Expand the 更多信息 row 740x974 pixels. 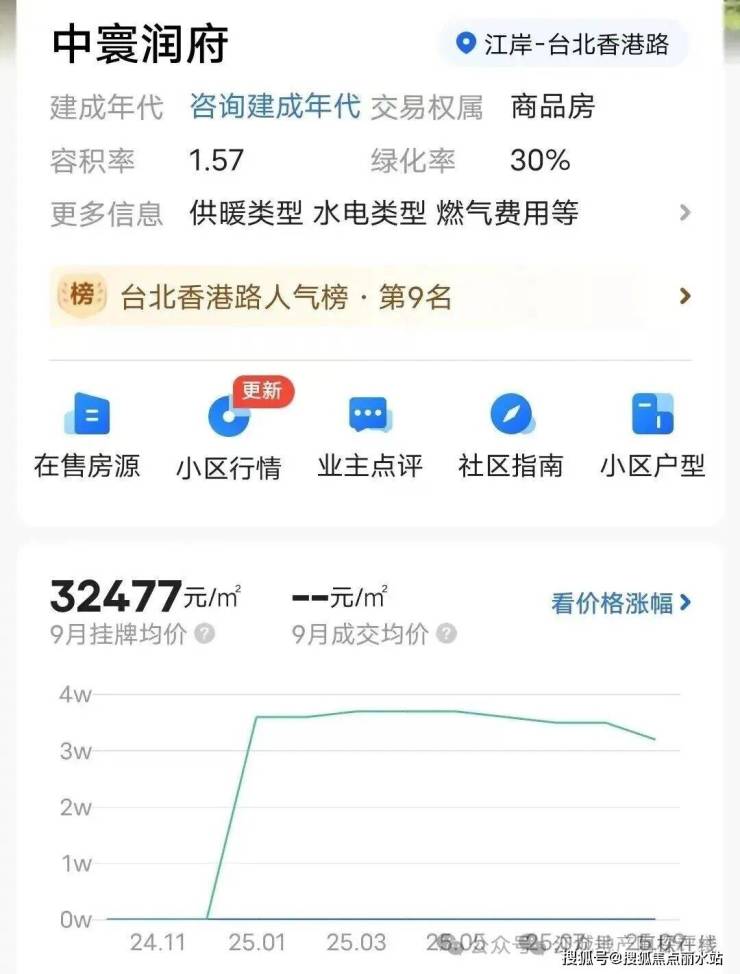pos(684,212)
